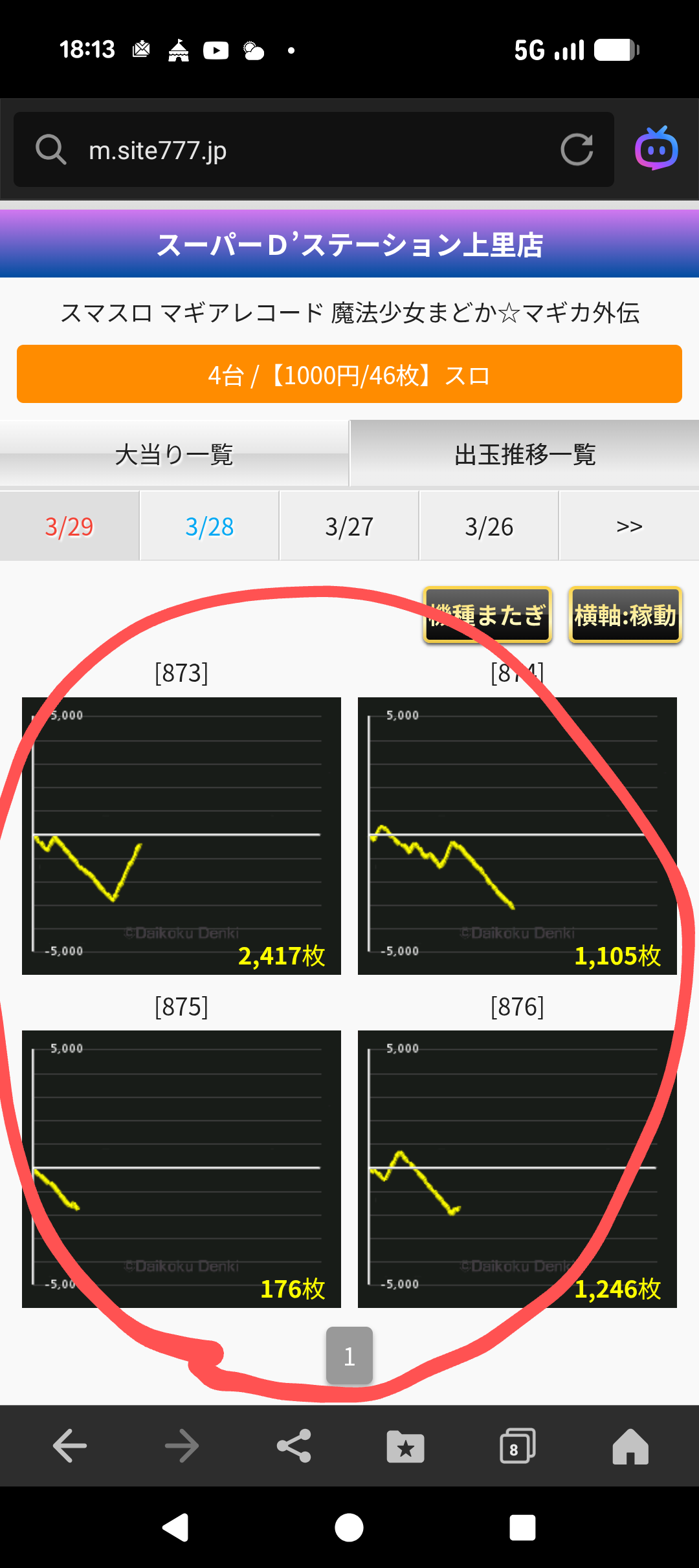Open the graph for machine 874
This screenshot has height=1568, width=699.
click(517, 836)
